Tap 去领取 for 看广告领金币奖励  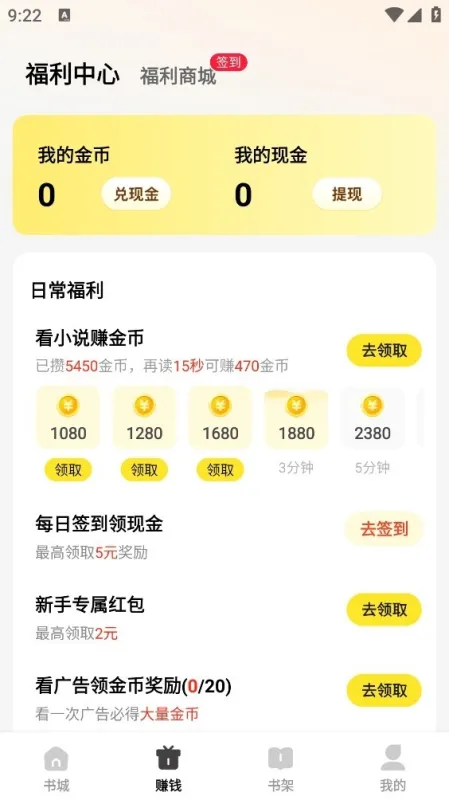click(384, 690)
